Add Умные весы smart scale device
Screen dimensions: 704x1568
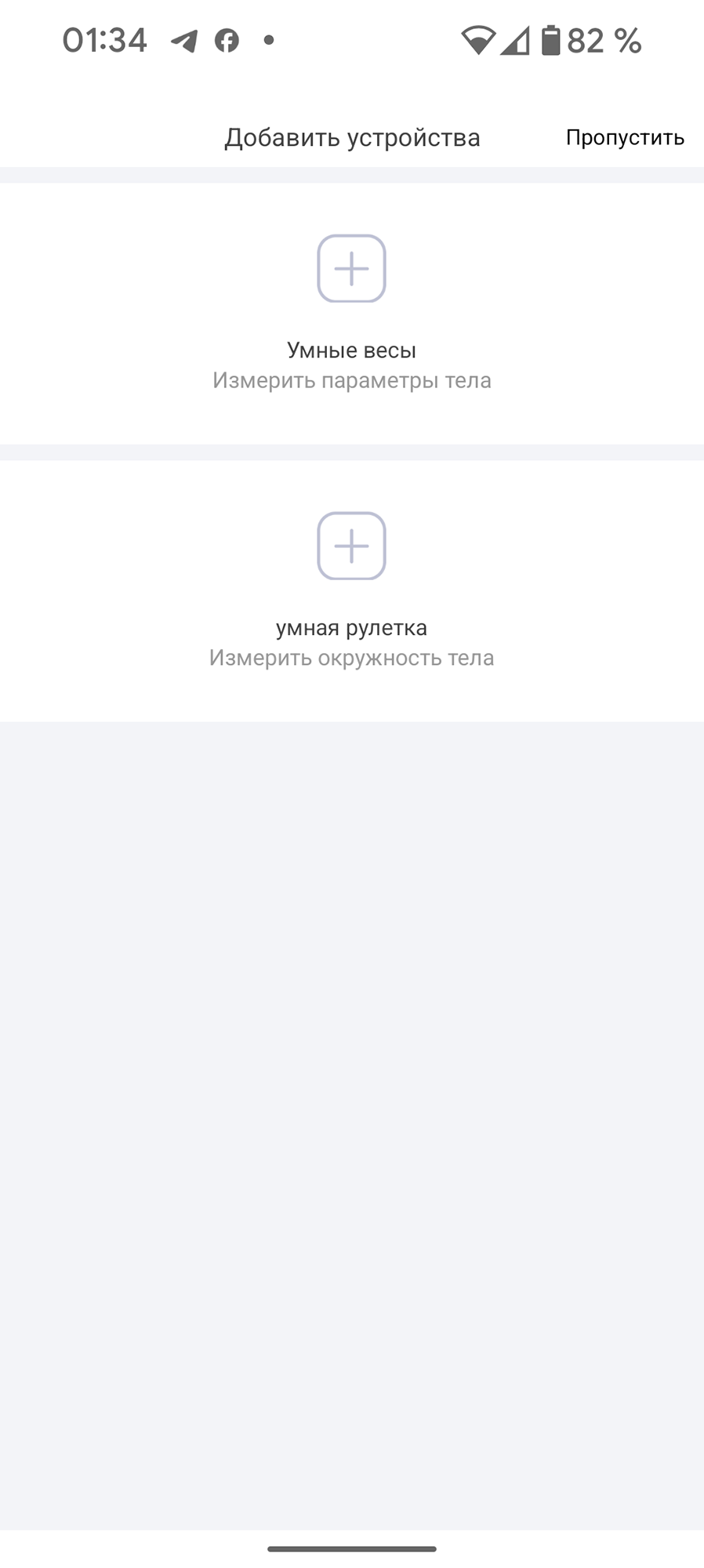click(351, 269)
